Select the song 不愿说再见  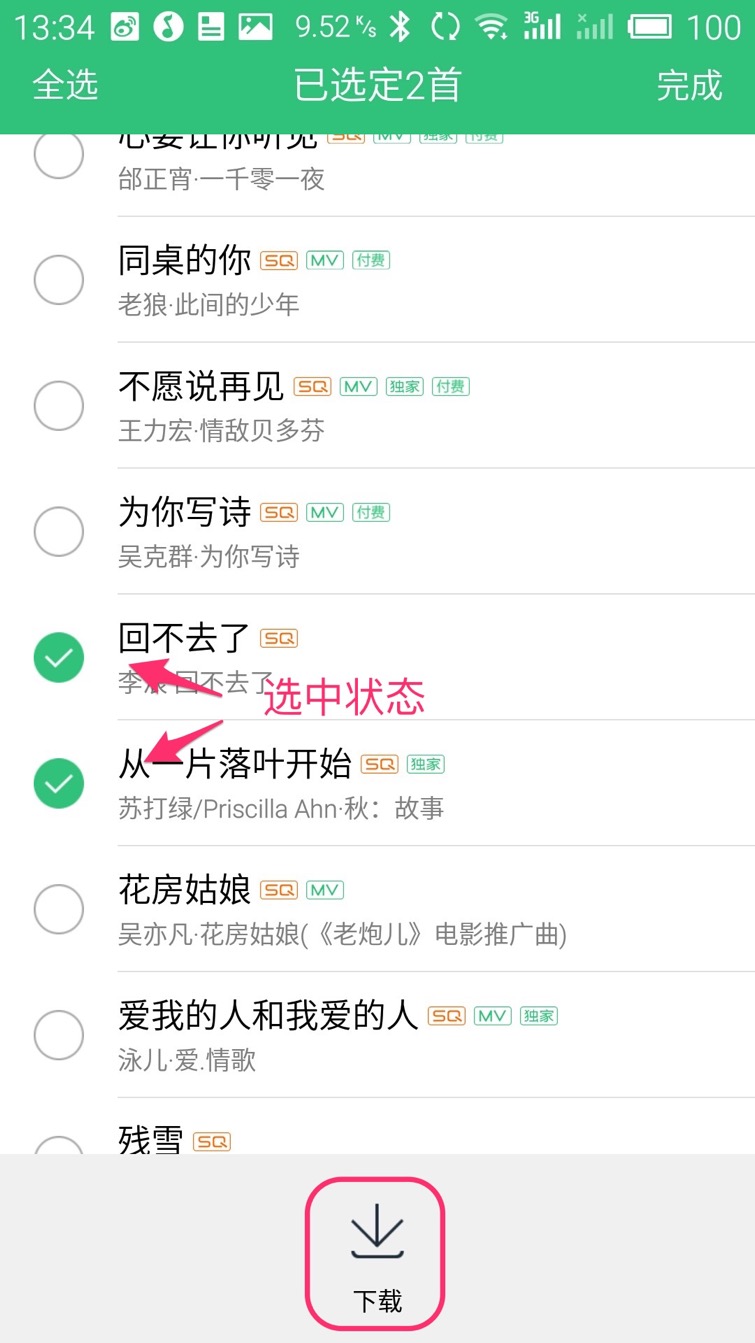[59, 406]
